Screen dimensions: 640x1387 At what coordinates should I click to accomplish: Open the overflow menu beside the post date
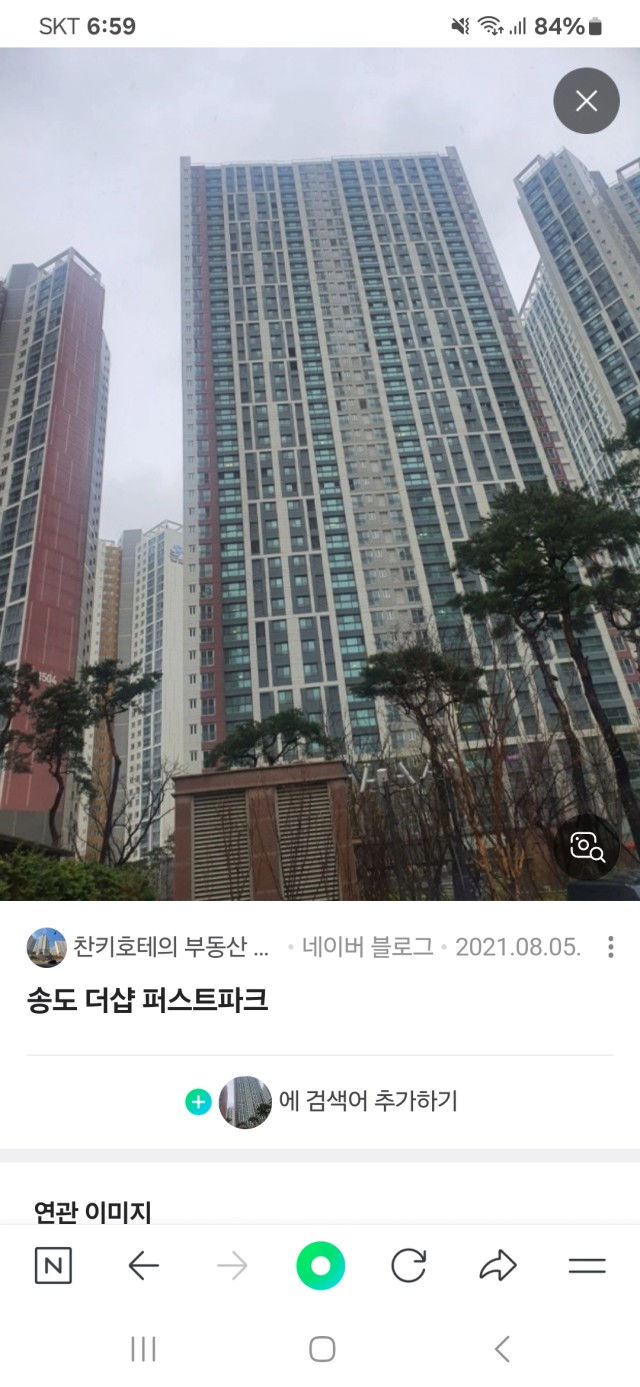pyautogui.click(x=610, y=947)
